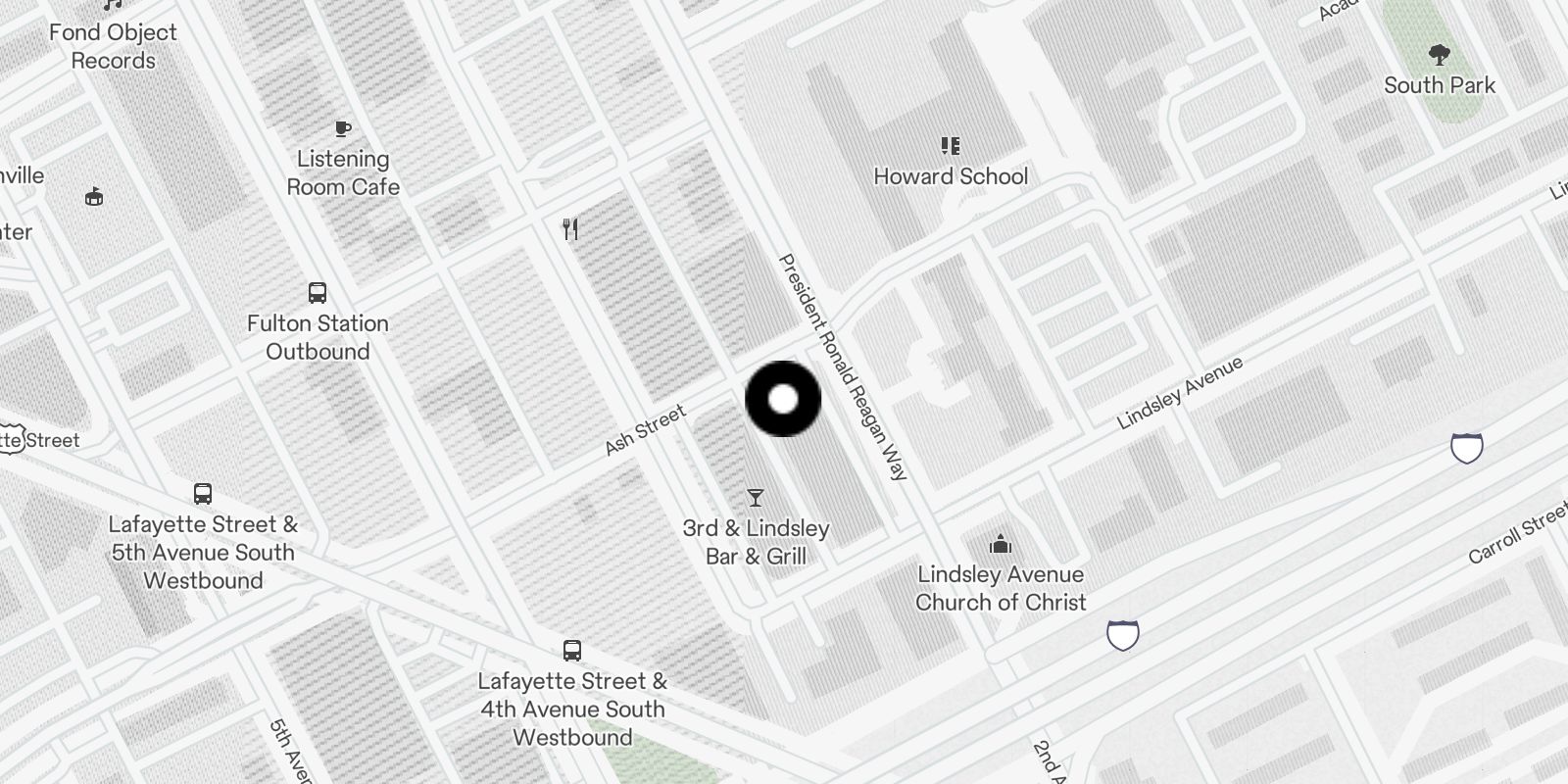Open Howard School map marker
1568x784 pixels.
pyautogui.click(x=951, y=147)
